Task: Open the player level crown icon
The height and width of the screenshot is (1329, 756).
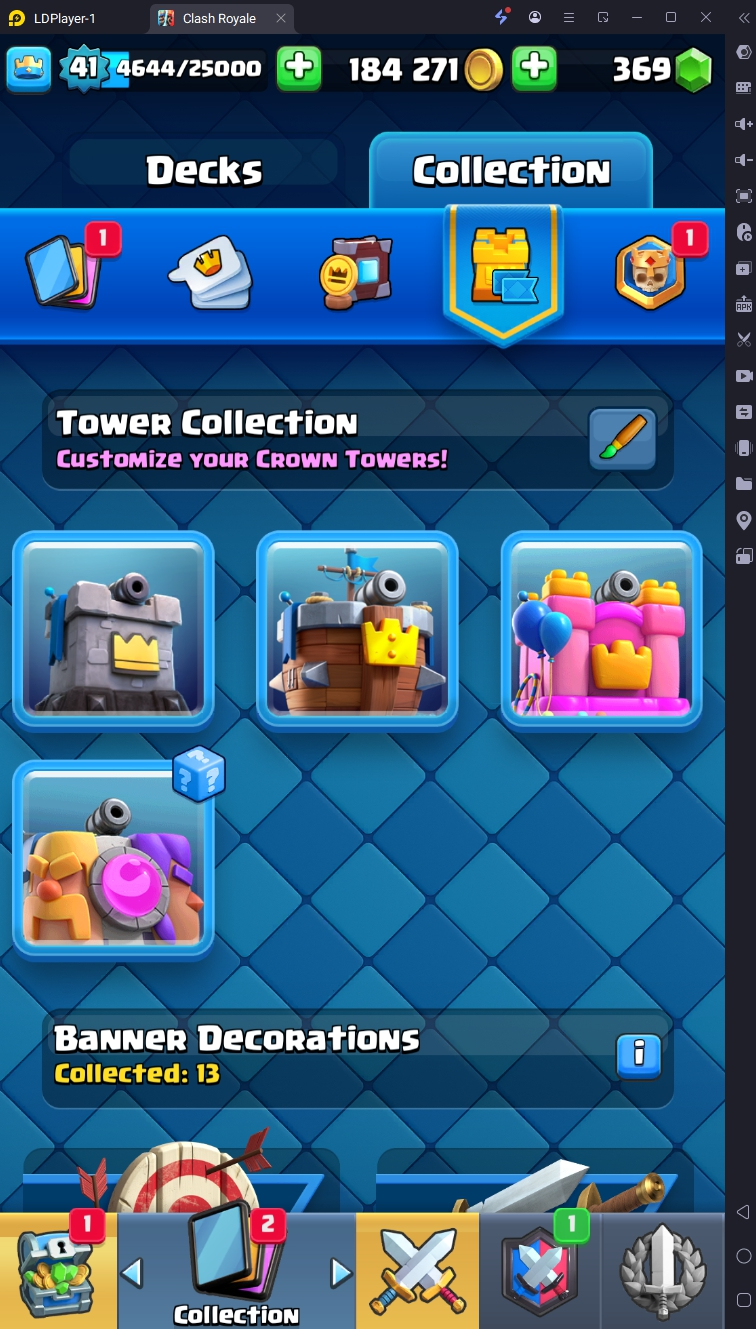Action: [x=29, y=68]
